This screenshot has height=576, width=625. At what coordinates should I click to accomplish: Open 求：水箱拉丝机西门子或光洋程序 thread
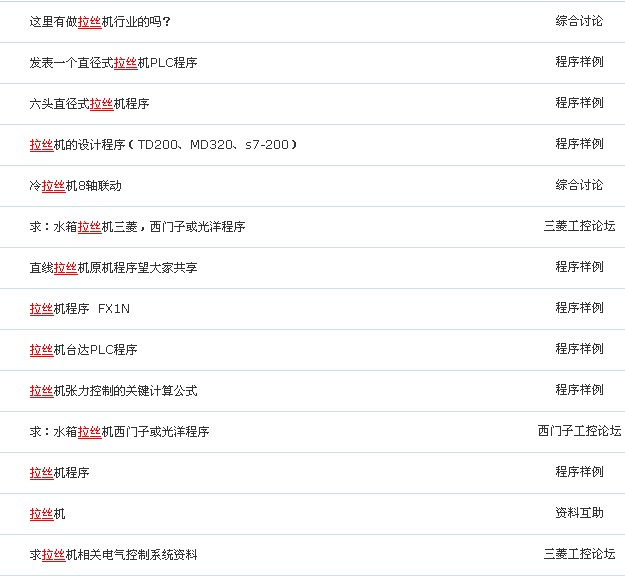[119, 431]
